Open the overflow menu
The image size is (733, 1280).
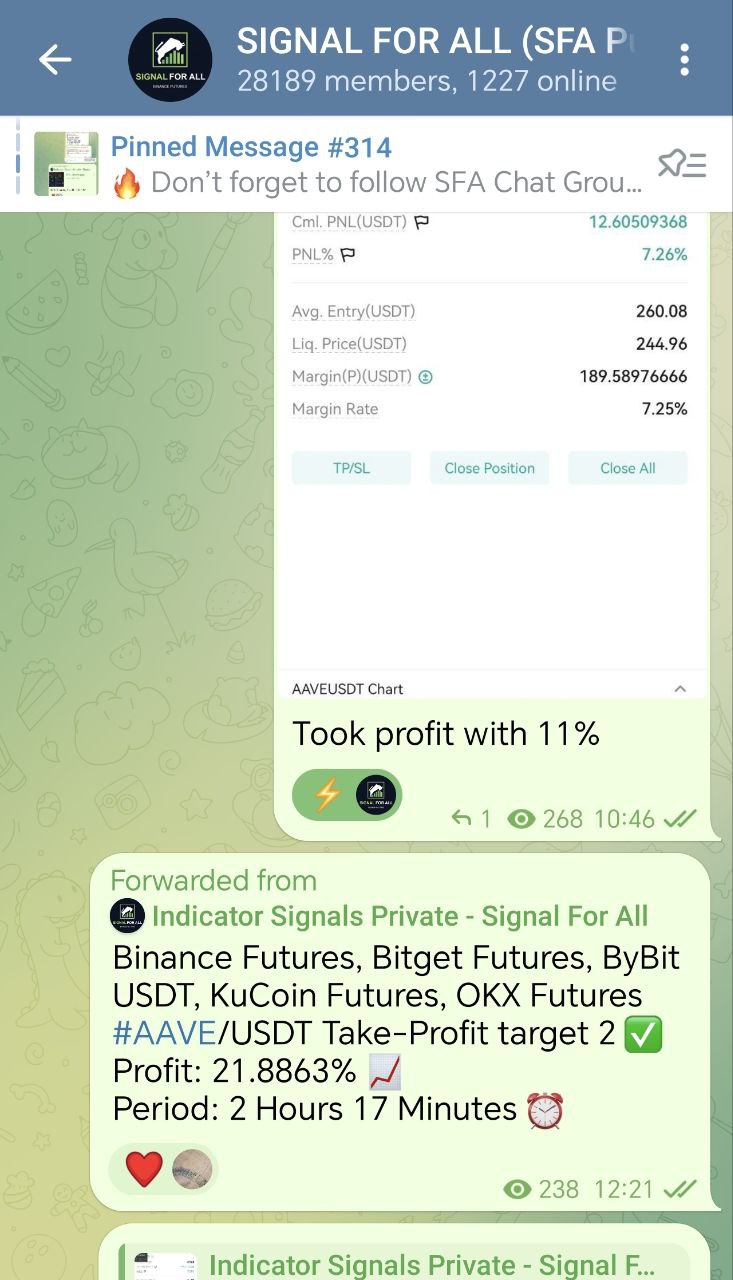point(684,60)
